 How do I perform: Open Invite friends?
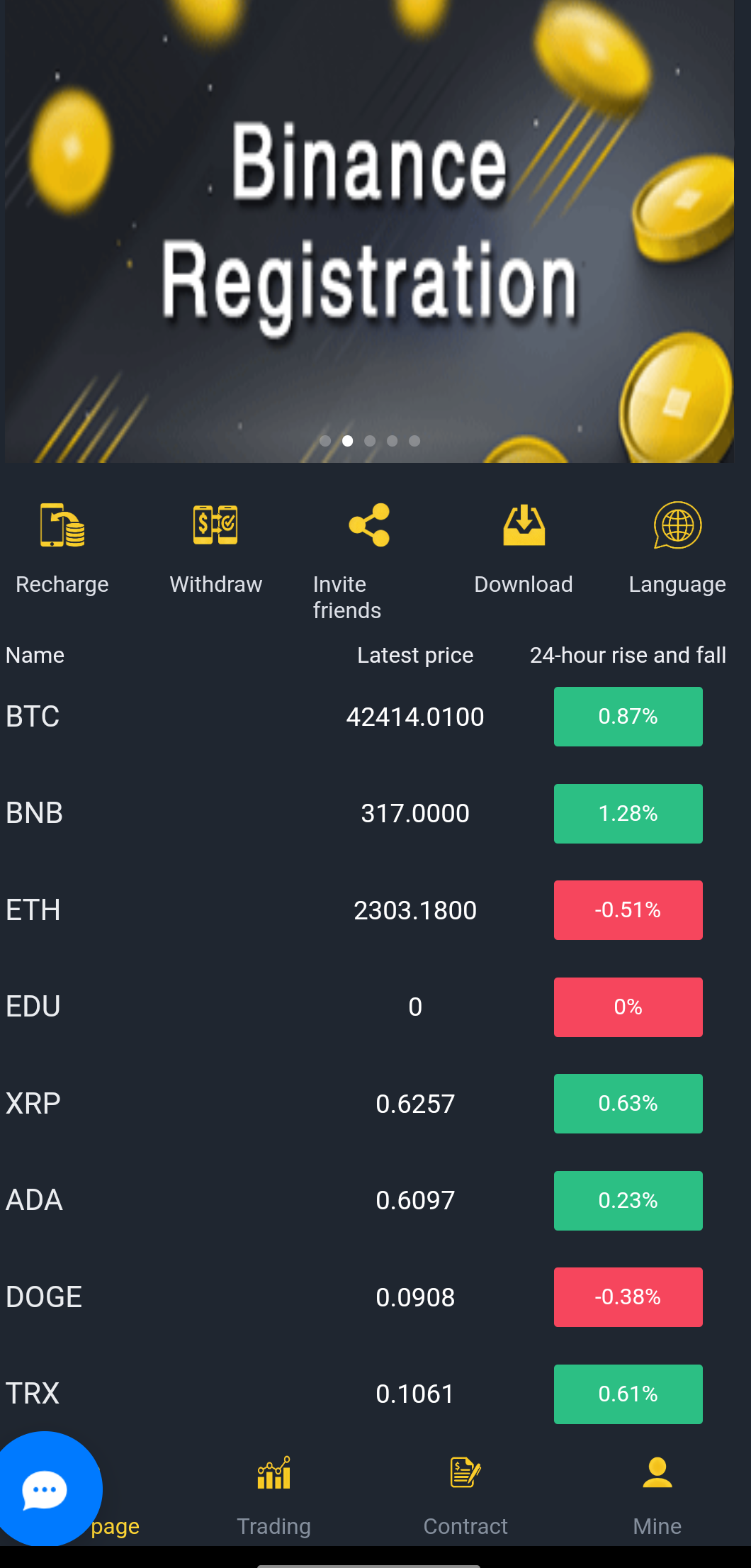tap(369, 561)
